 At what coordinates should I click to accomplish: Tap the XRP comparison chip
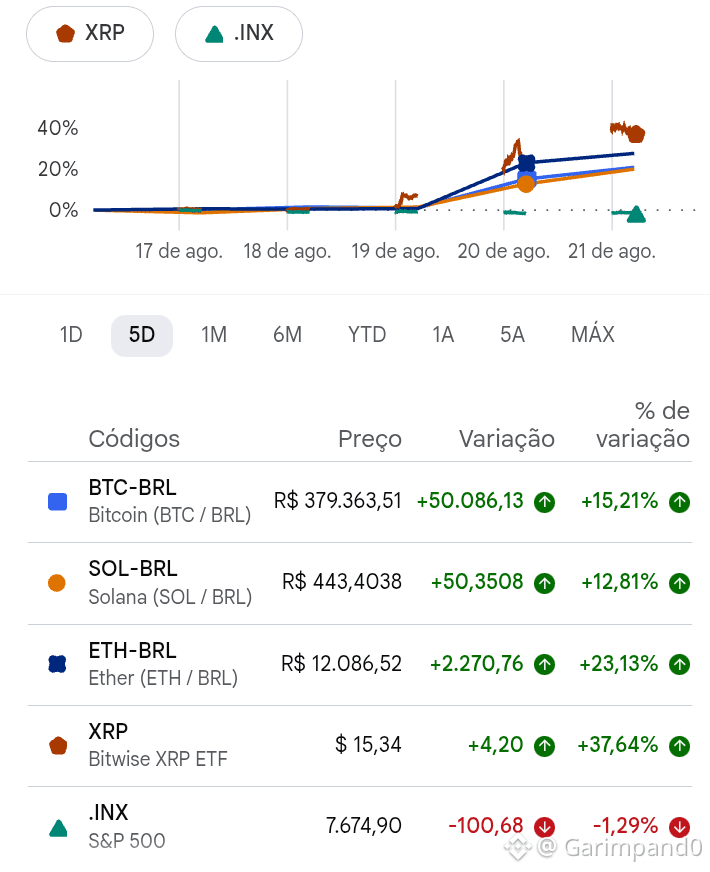(90, 34)
